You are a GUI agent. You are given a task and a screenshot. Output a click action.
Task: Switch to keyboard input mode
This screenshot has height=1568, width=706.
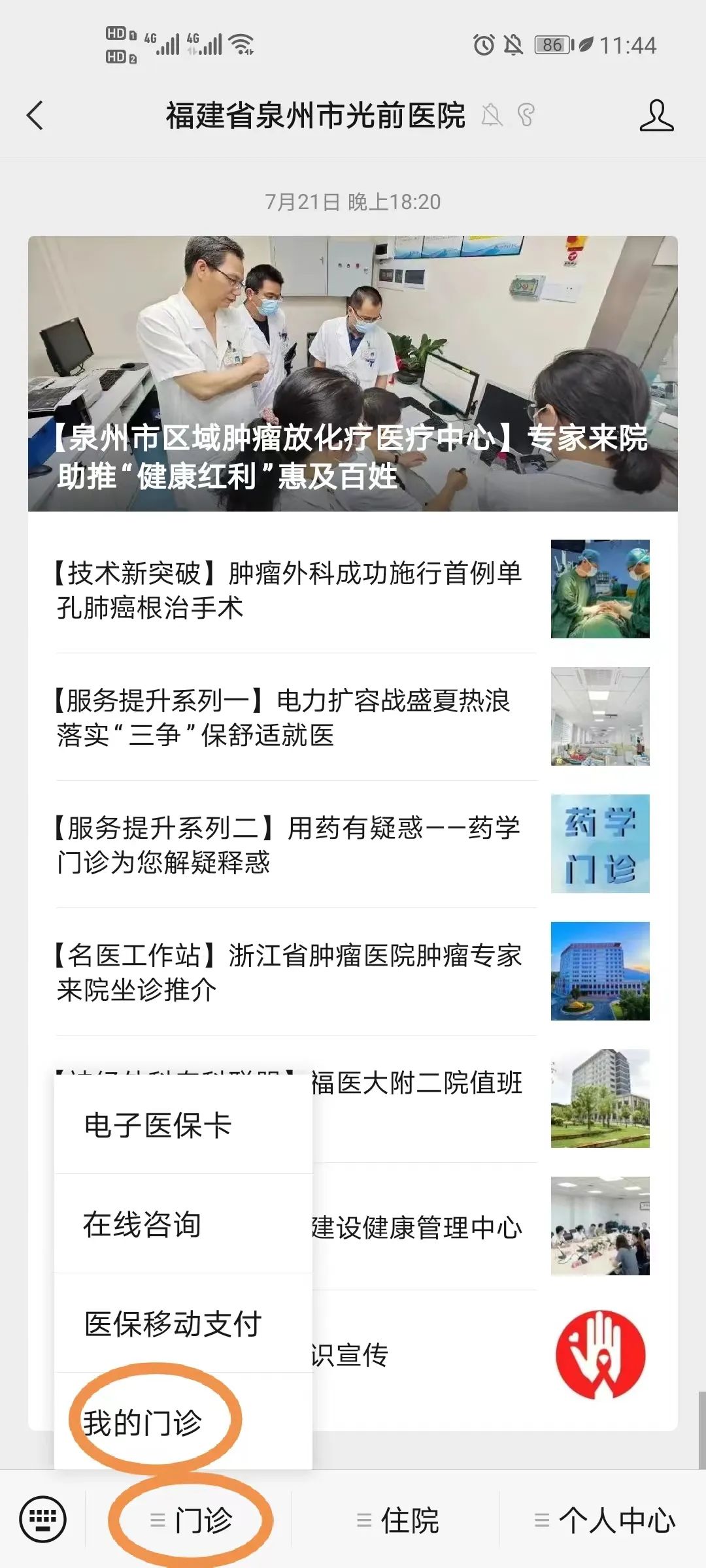point(43,1519)
